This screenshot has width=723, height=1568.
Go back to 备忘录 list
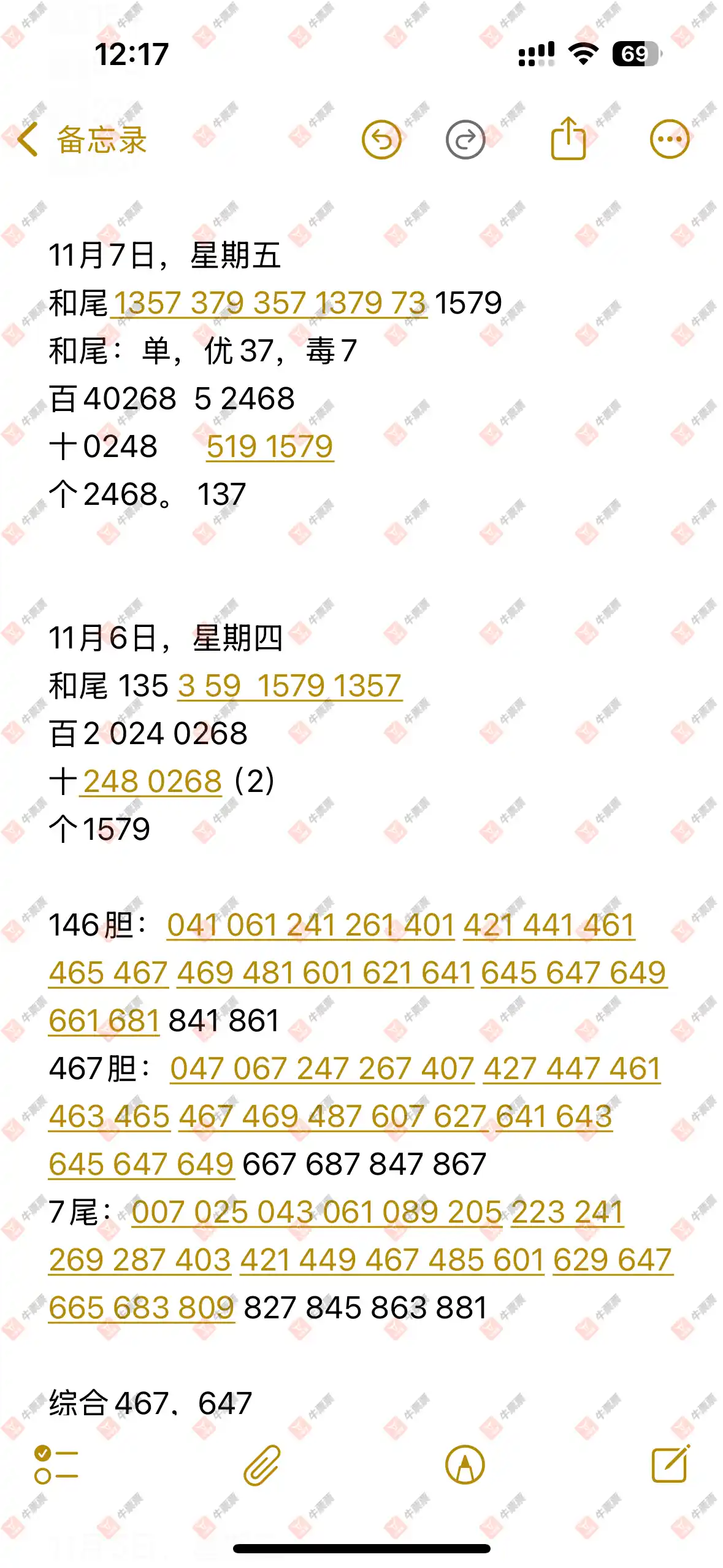point(83,140)
